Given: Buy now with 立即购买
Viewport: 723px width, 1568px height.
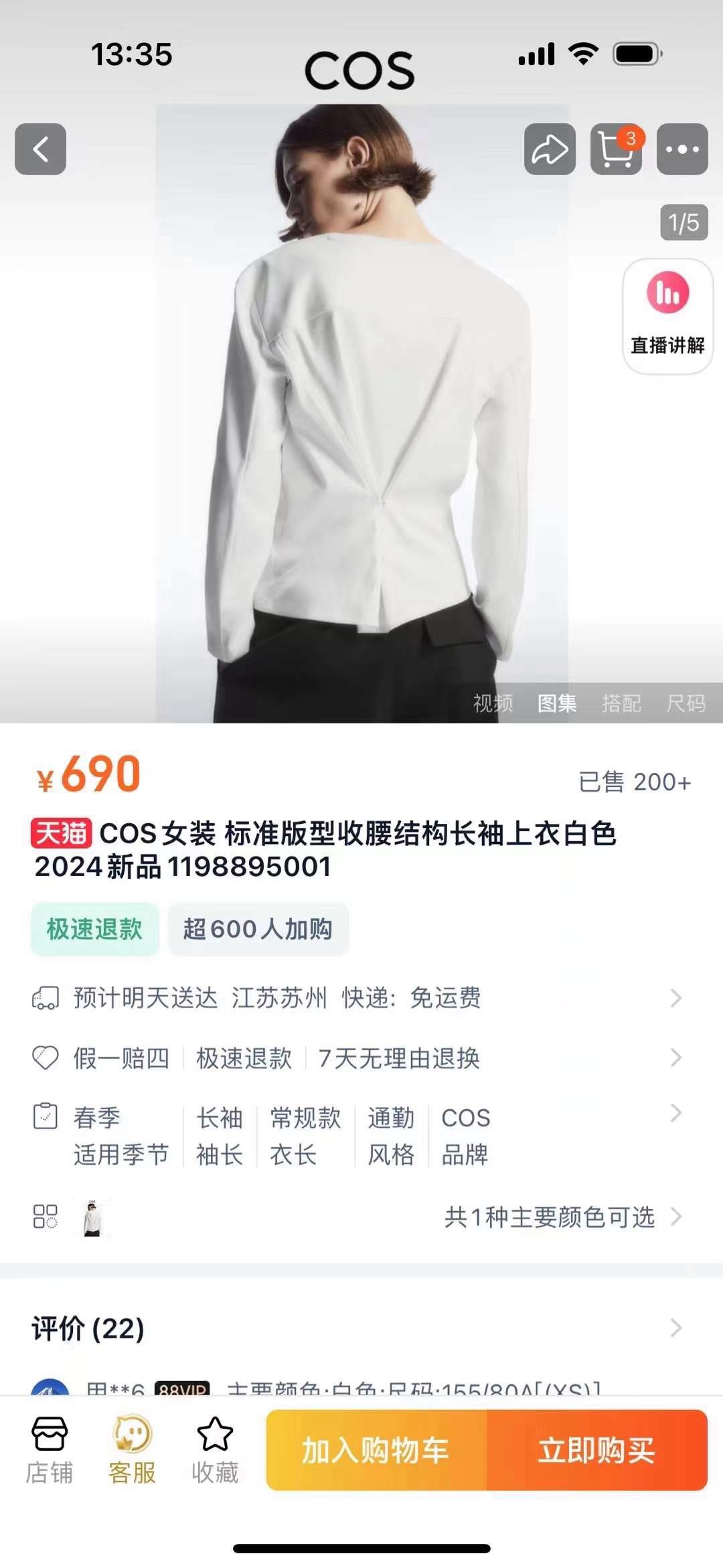Looking at the screenshot, I should [596, 1450].
